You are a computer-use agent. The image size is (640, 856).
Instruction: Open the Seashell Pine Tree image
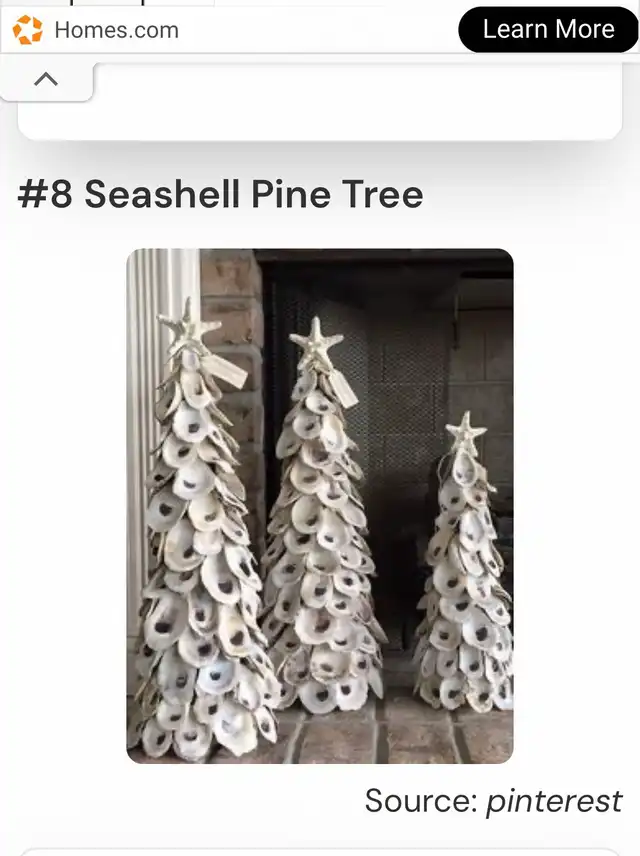tap(319, 505)
